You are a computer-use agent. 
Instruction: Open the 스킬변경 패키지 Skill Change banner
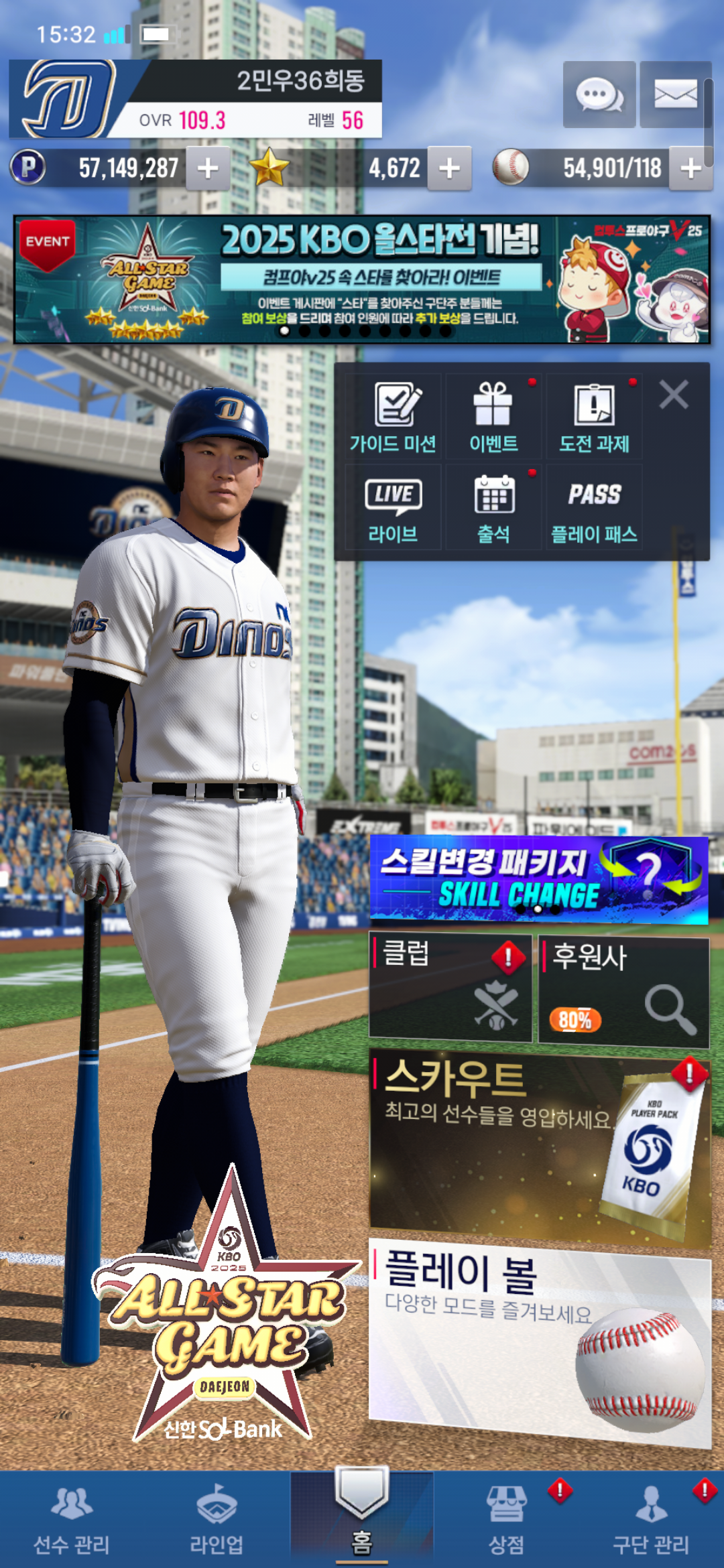pyautogui.click(x=539, y=880)
